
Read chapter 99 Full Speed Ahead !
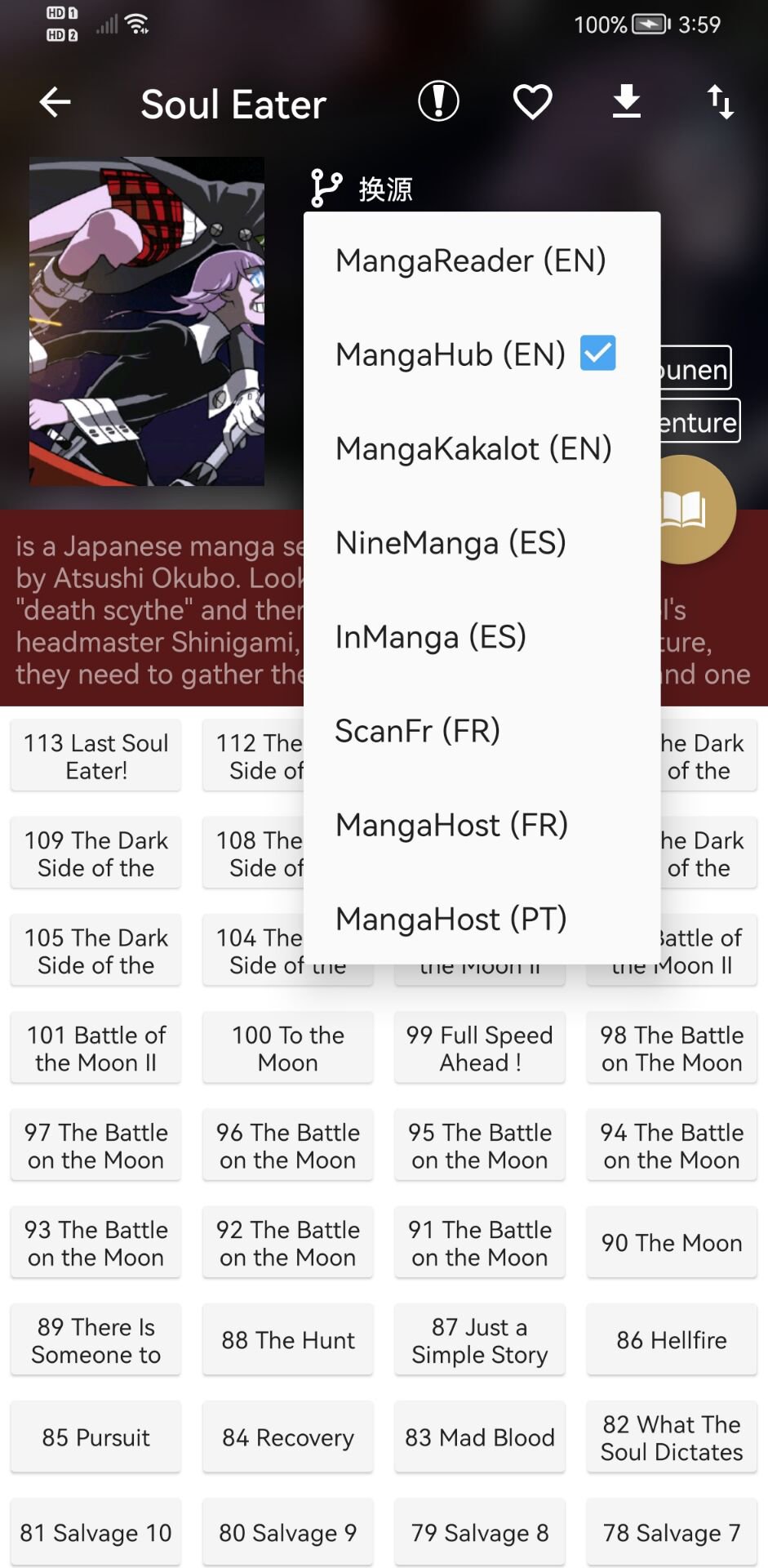pos(480,1049)
